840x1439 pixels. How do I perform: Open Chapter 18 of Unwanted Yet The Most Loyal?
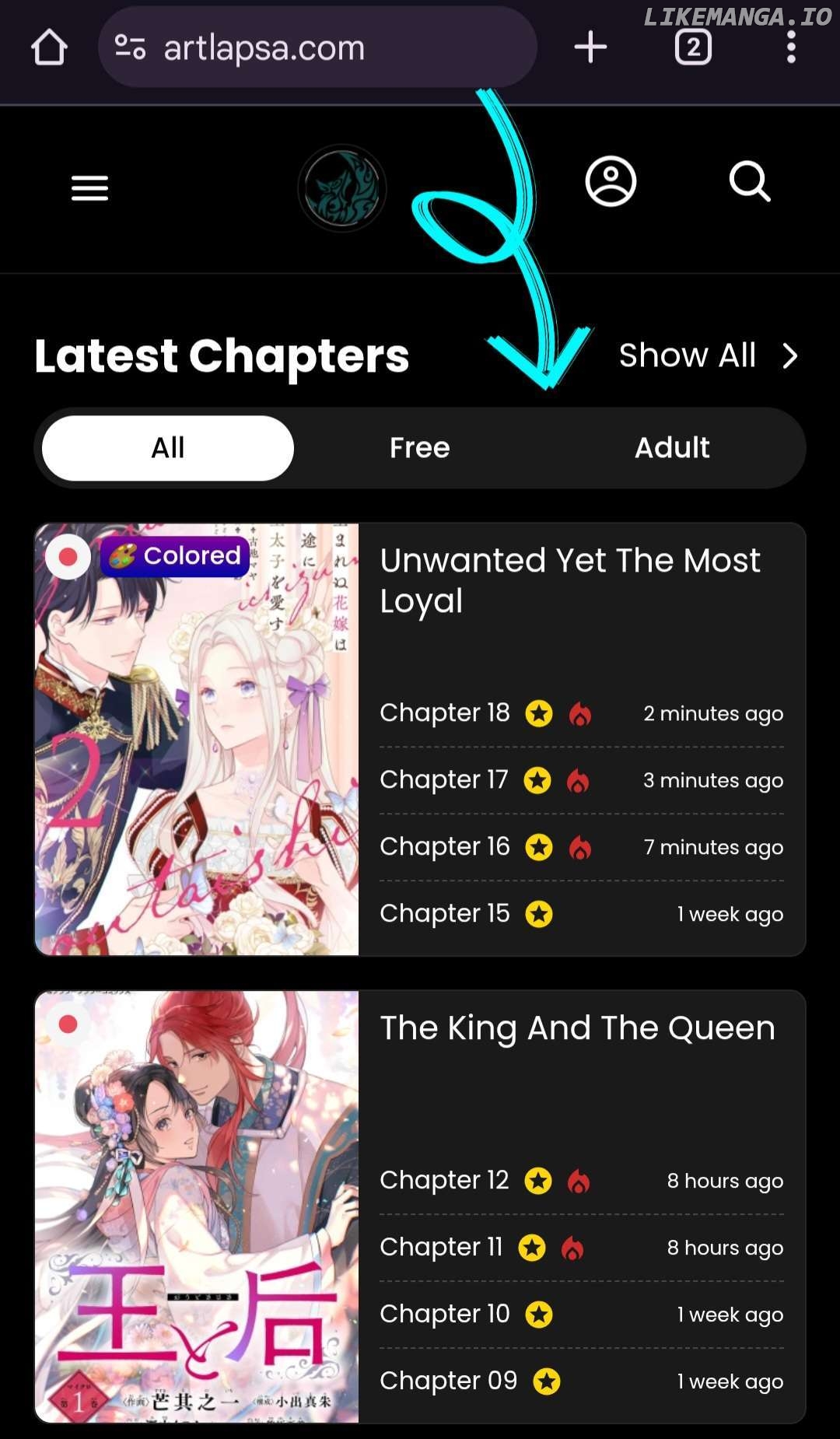pos(445,712)
